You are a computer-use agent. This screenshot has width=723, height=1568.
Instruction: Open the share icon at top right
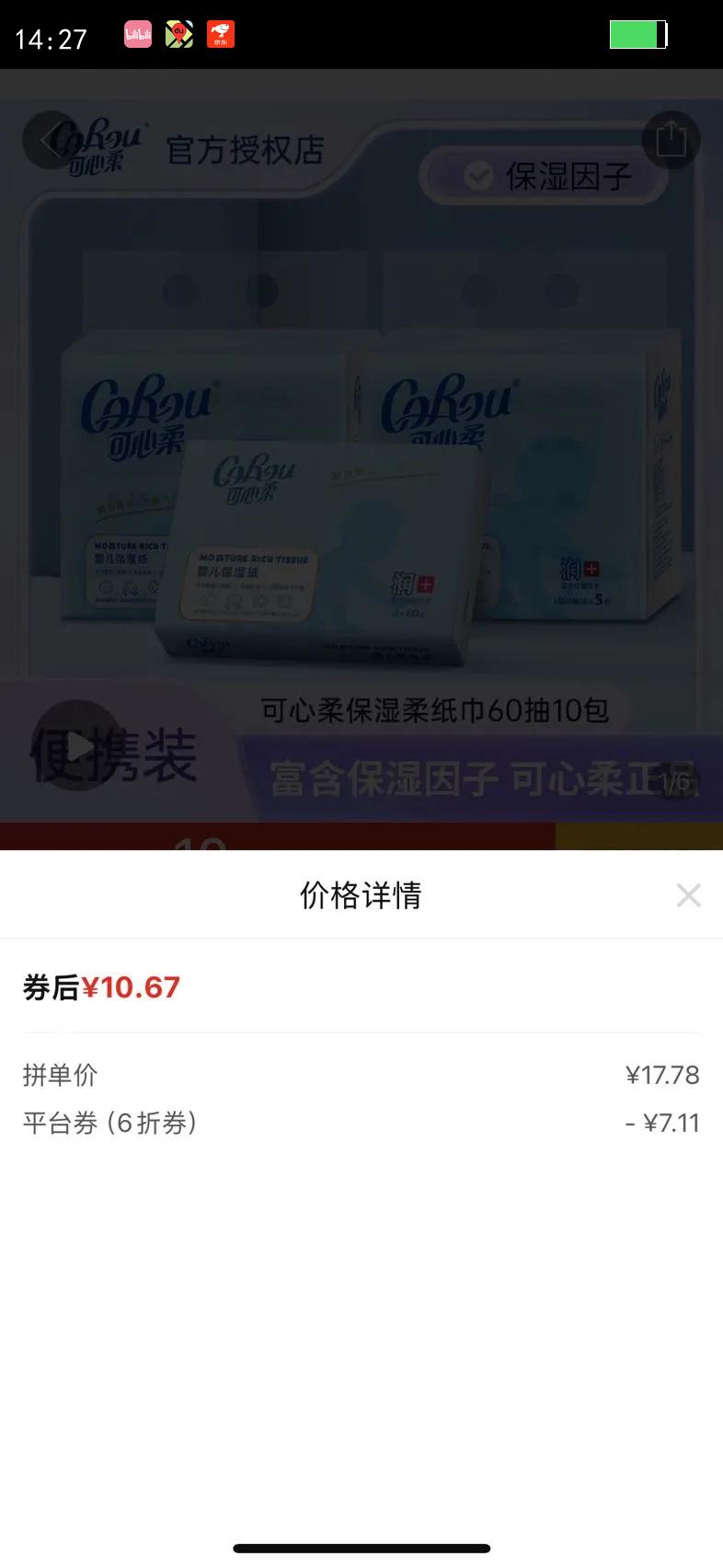[671, 140]
